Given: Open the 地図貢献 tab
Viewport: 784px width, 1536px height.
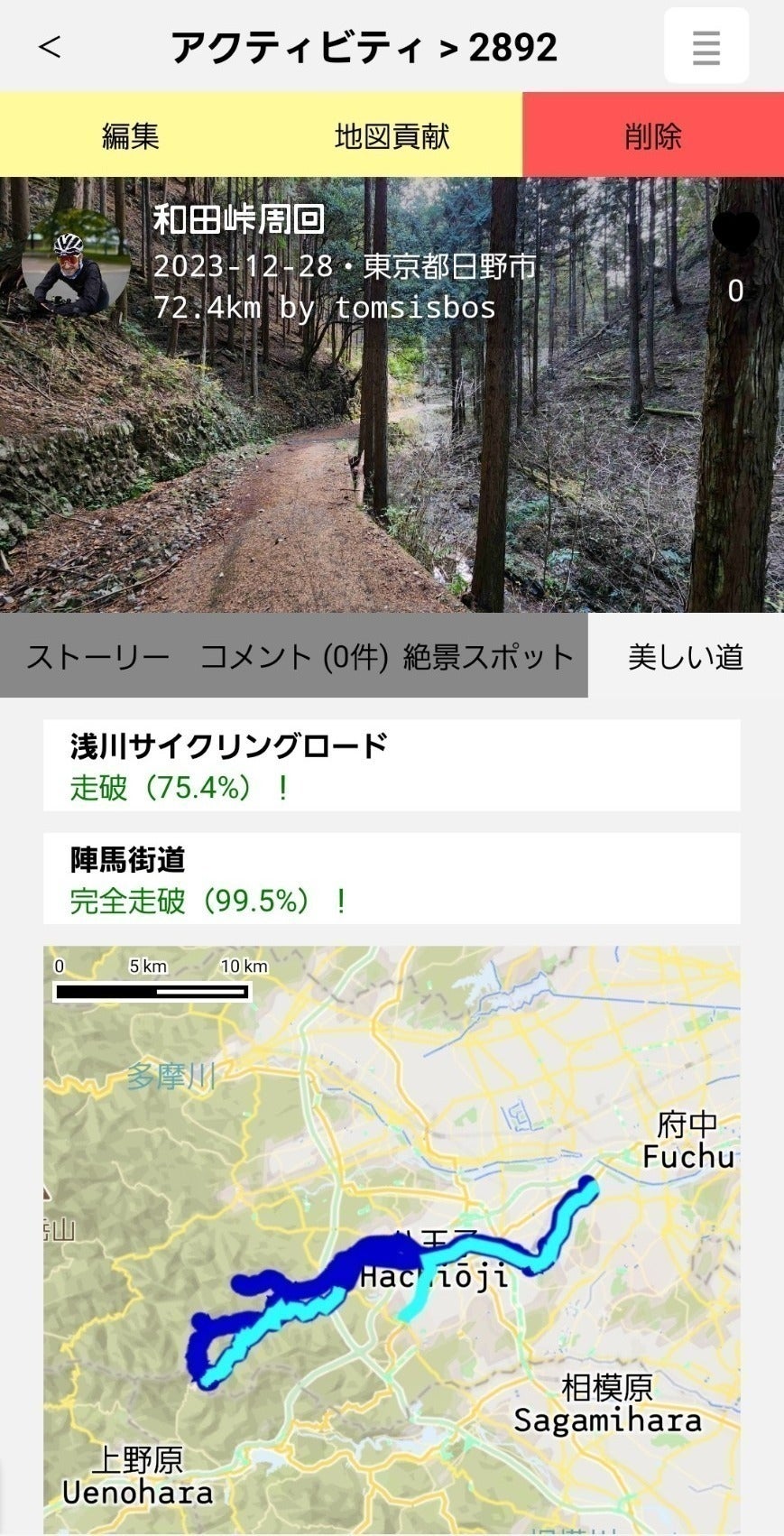Looking at the screenshot, I should (392, 135).
